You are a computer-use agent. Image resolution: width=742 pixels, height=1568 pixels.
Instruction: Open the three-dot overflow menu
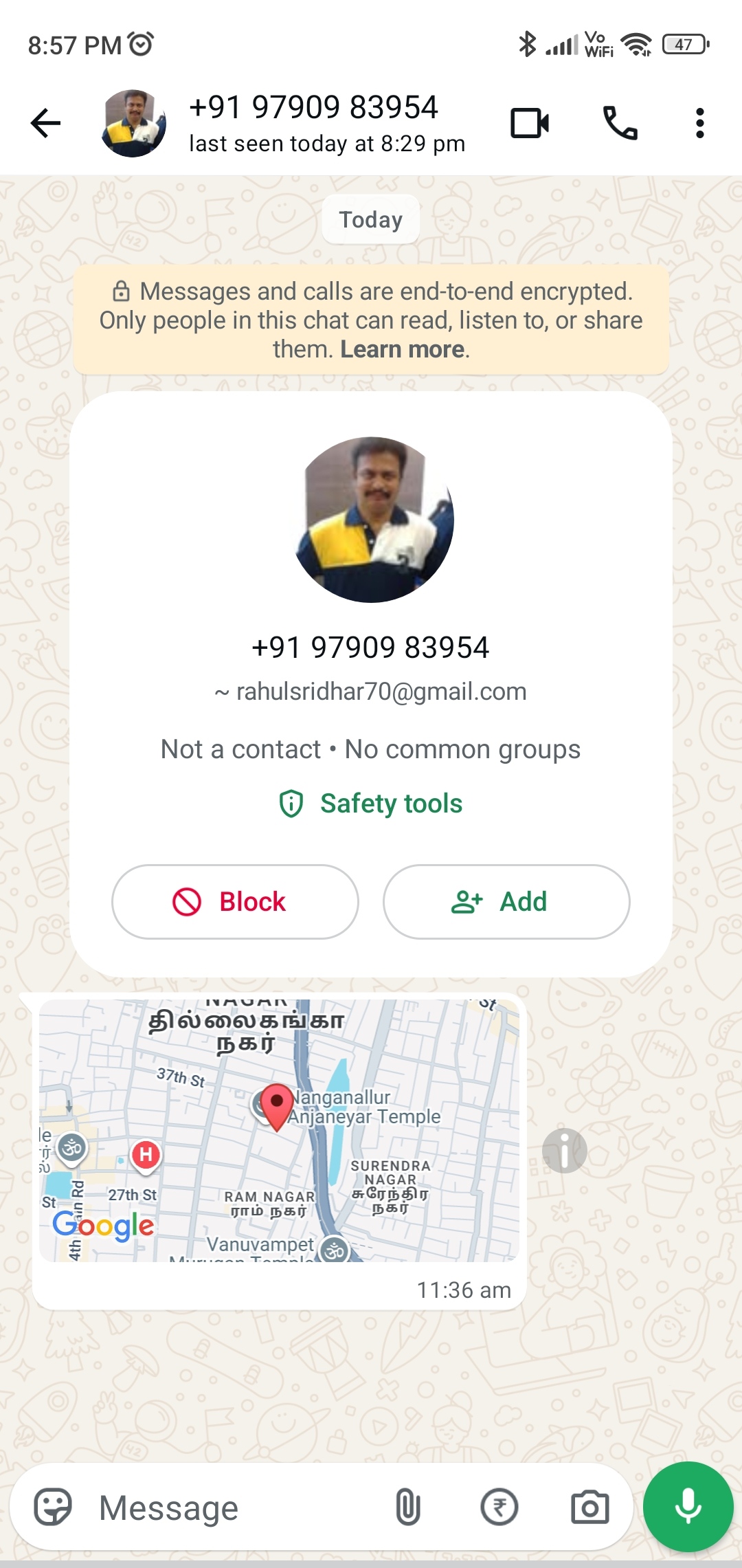pos(699,124)
